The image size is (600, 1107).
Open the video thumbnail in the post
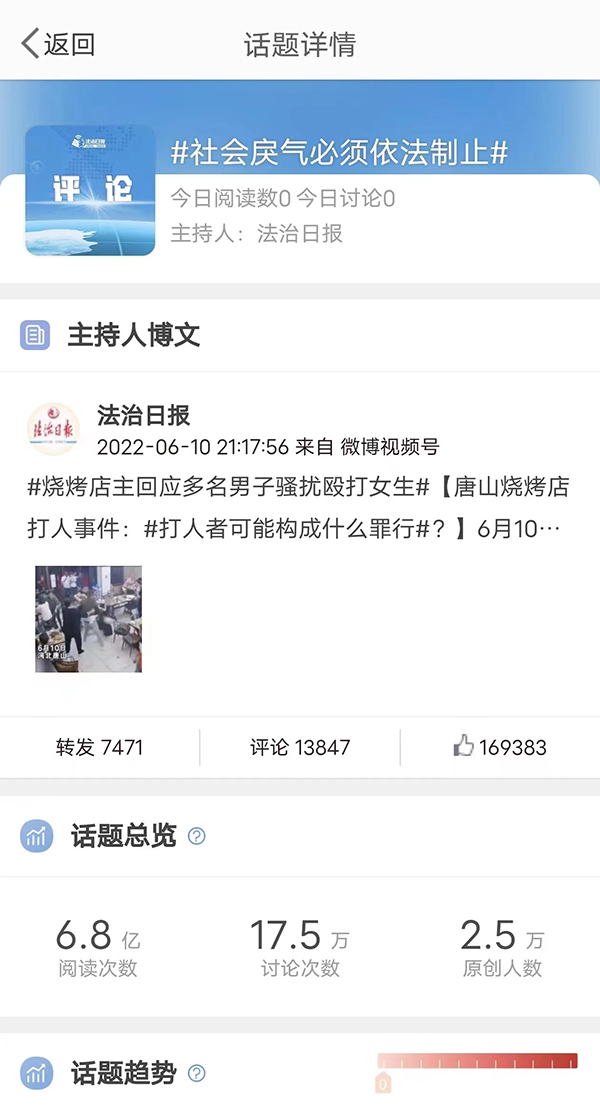coord(88,618)
